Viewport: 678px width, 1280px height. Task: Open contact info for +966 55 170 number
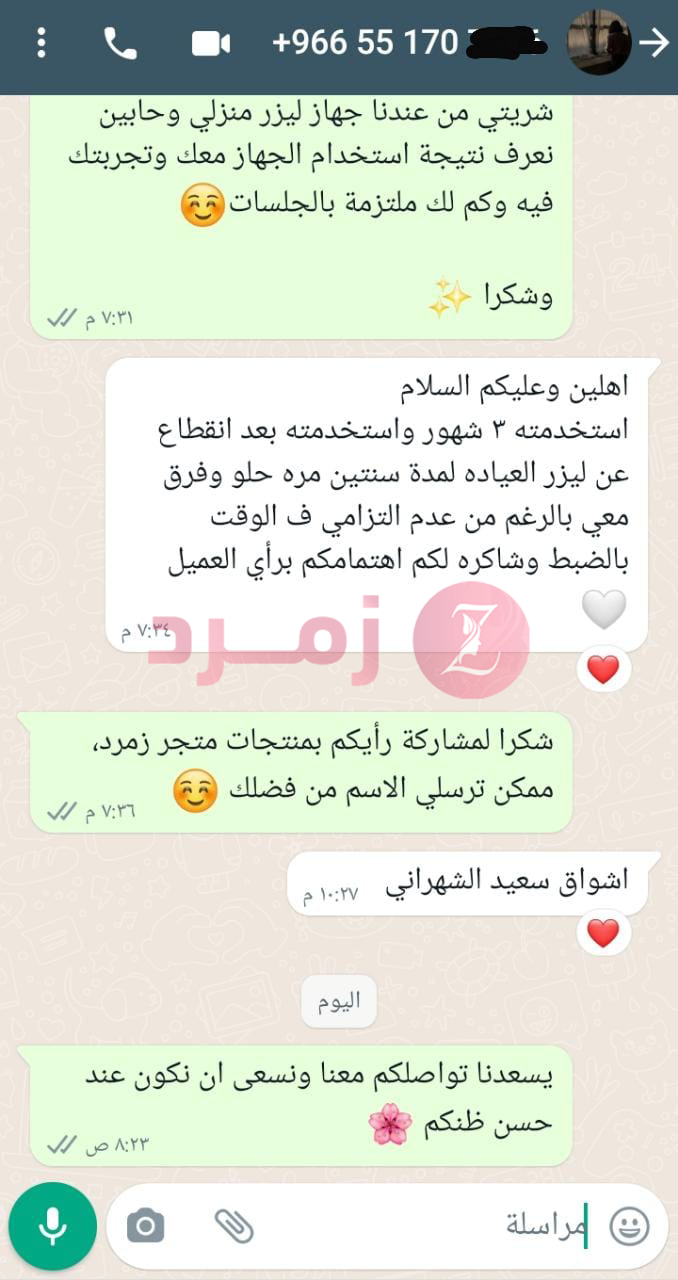[x=400, y=43]
